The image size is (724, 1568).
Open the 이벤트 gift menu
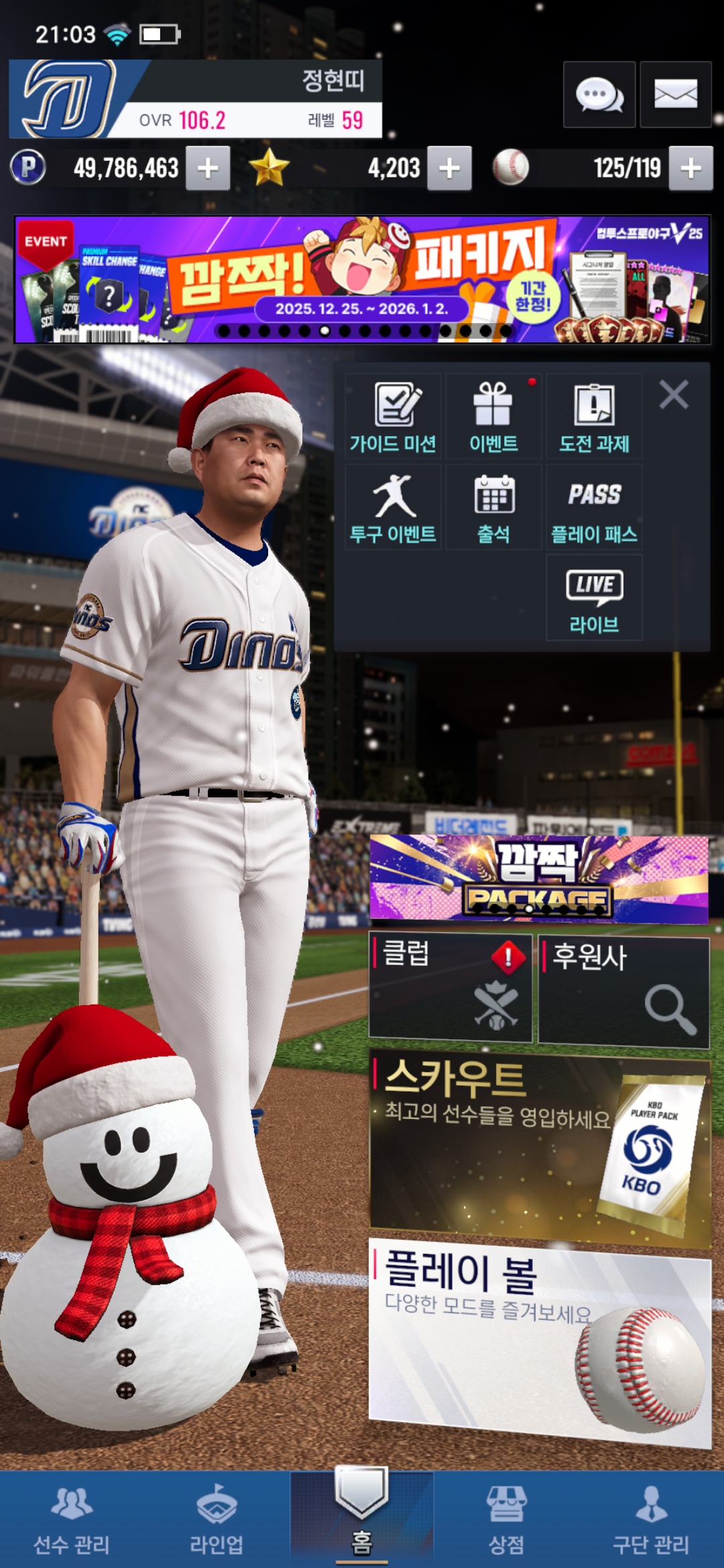[x=493, y=417]
